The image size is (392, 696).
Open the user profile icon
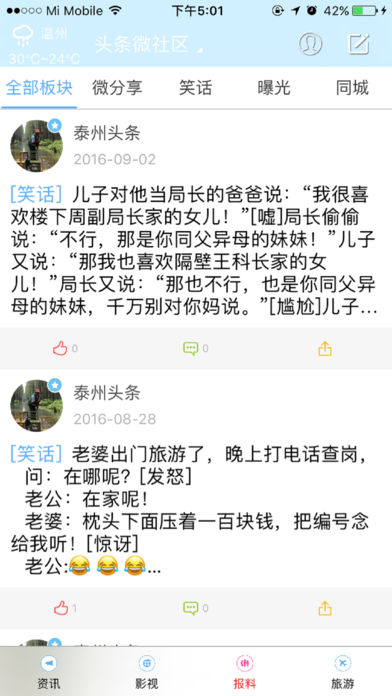point(310,44)
